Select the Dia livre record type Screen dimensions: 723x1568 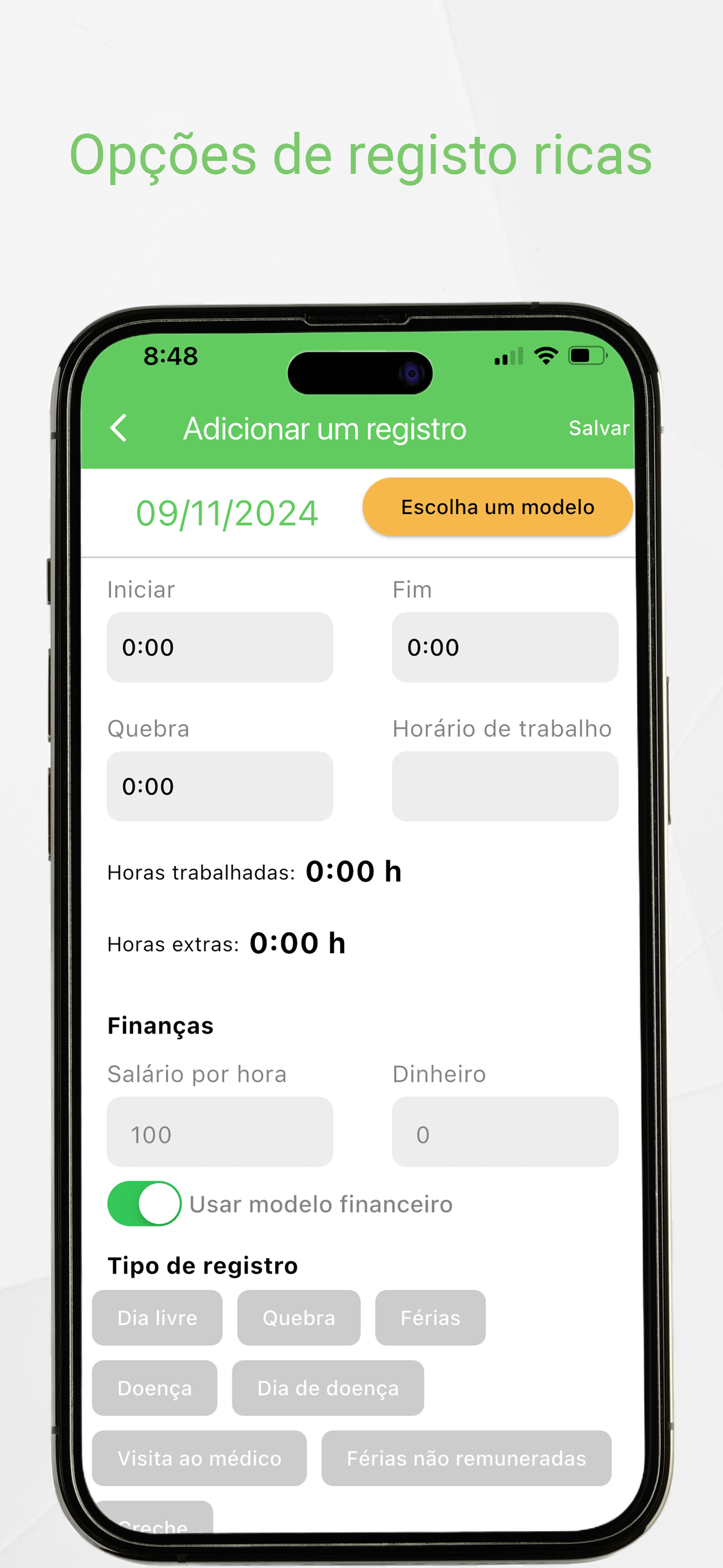point(156,1318)
